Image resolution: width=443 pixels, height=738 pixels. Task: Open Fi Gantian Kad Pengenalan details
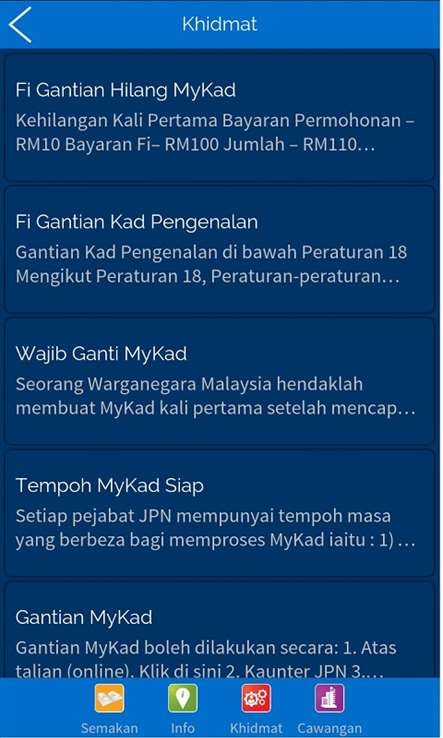(219, 249)
